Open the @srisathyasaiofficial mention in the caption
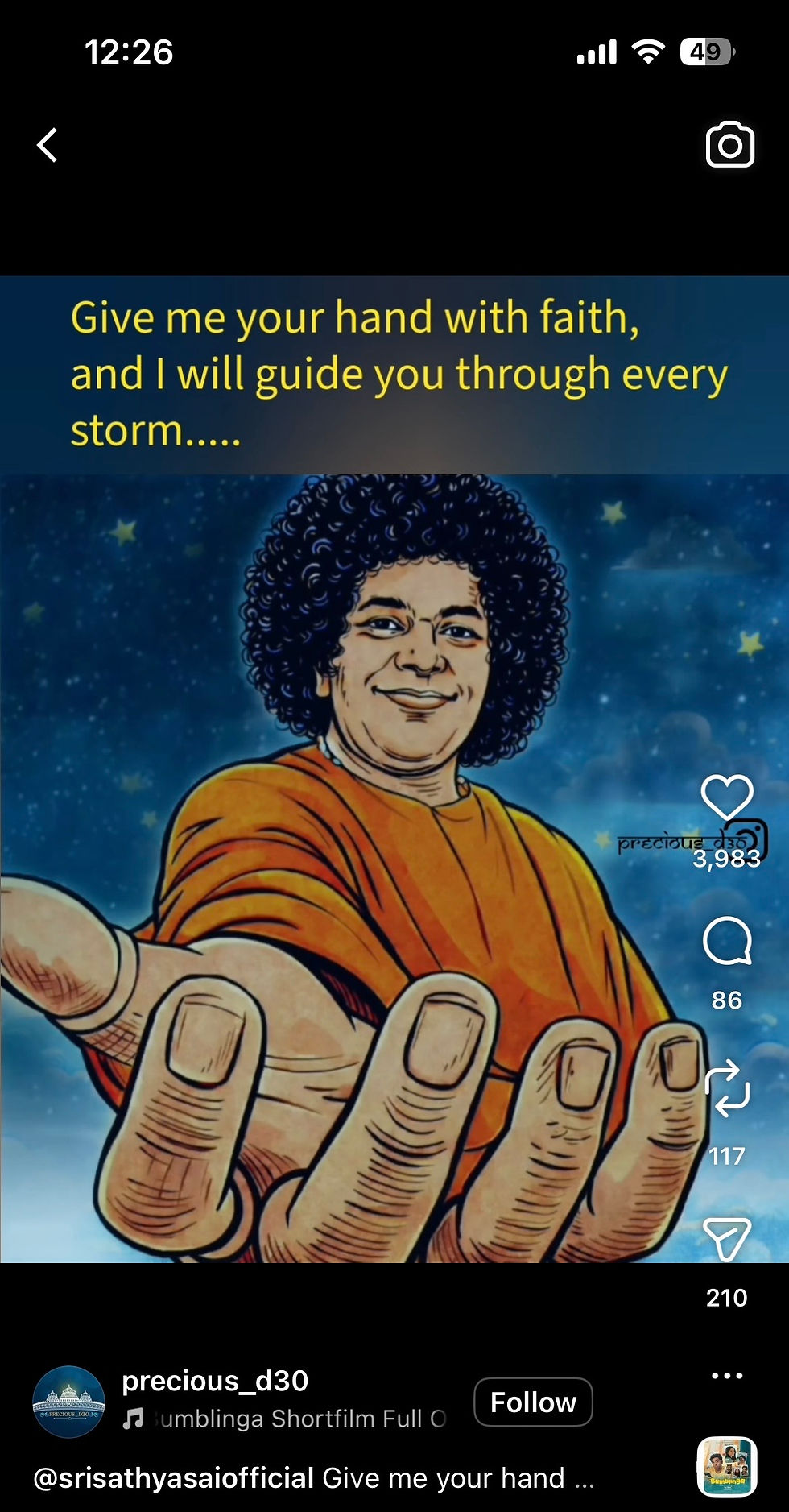 [174, 1479]
